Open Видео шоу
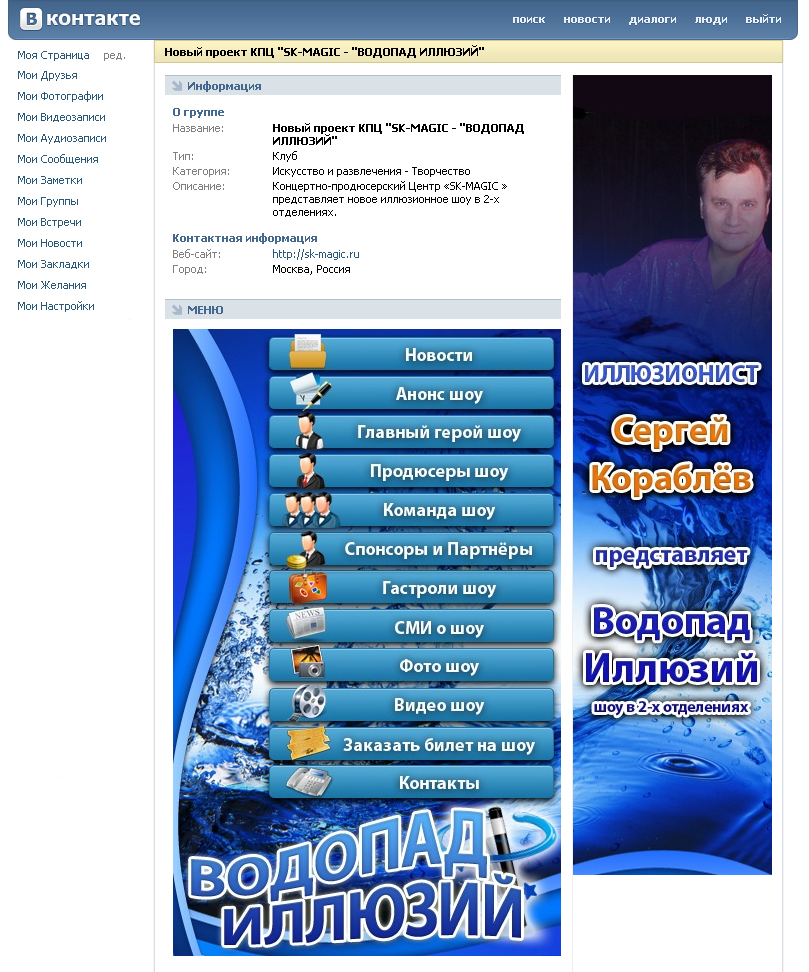 [x=411, y=705]
